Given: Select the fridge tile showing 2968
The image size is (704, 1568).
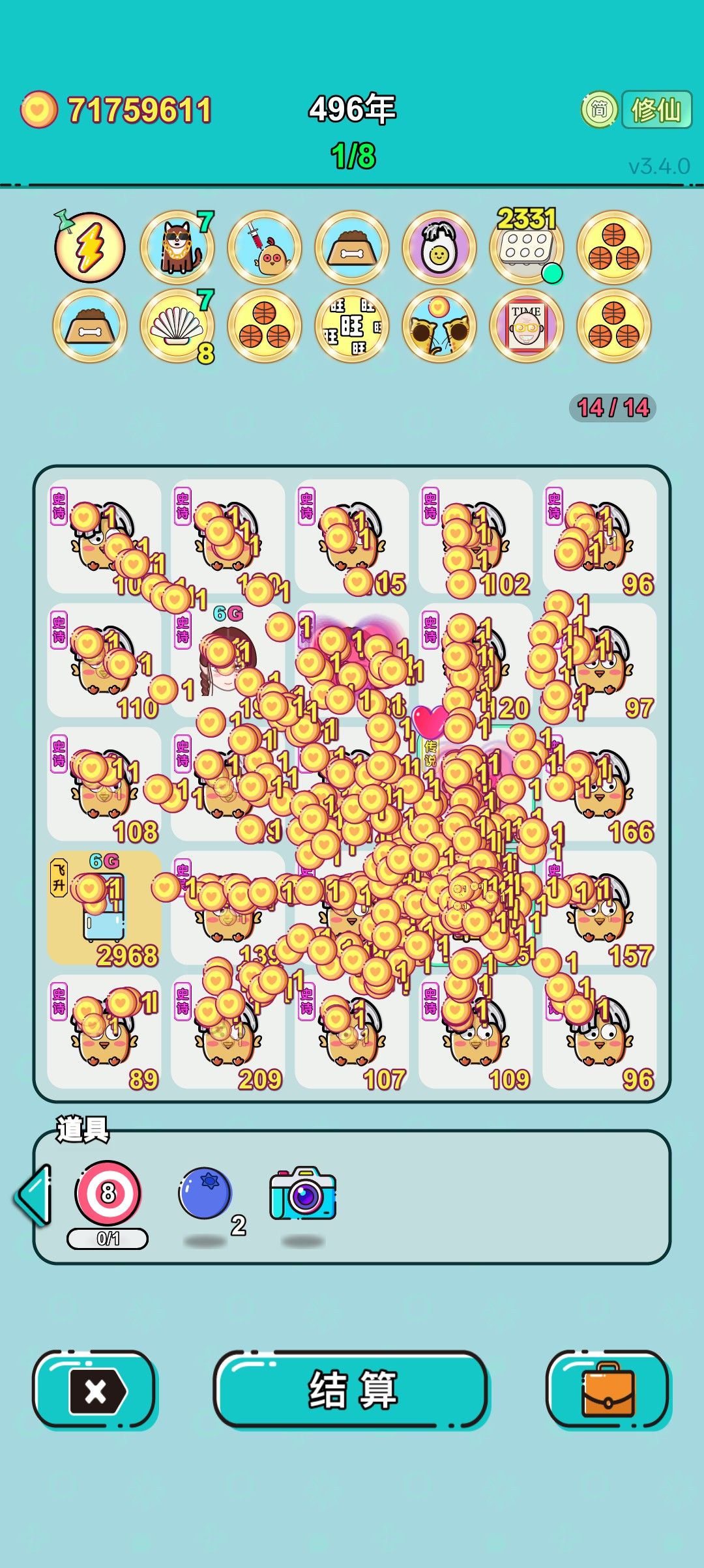Looking at the screenshot, I should click(104, 908).
